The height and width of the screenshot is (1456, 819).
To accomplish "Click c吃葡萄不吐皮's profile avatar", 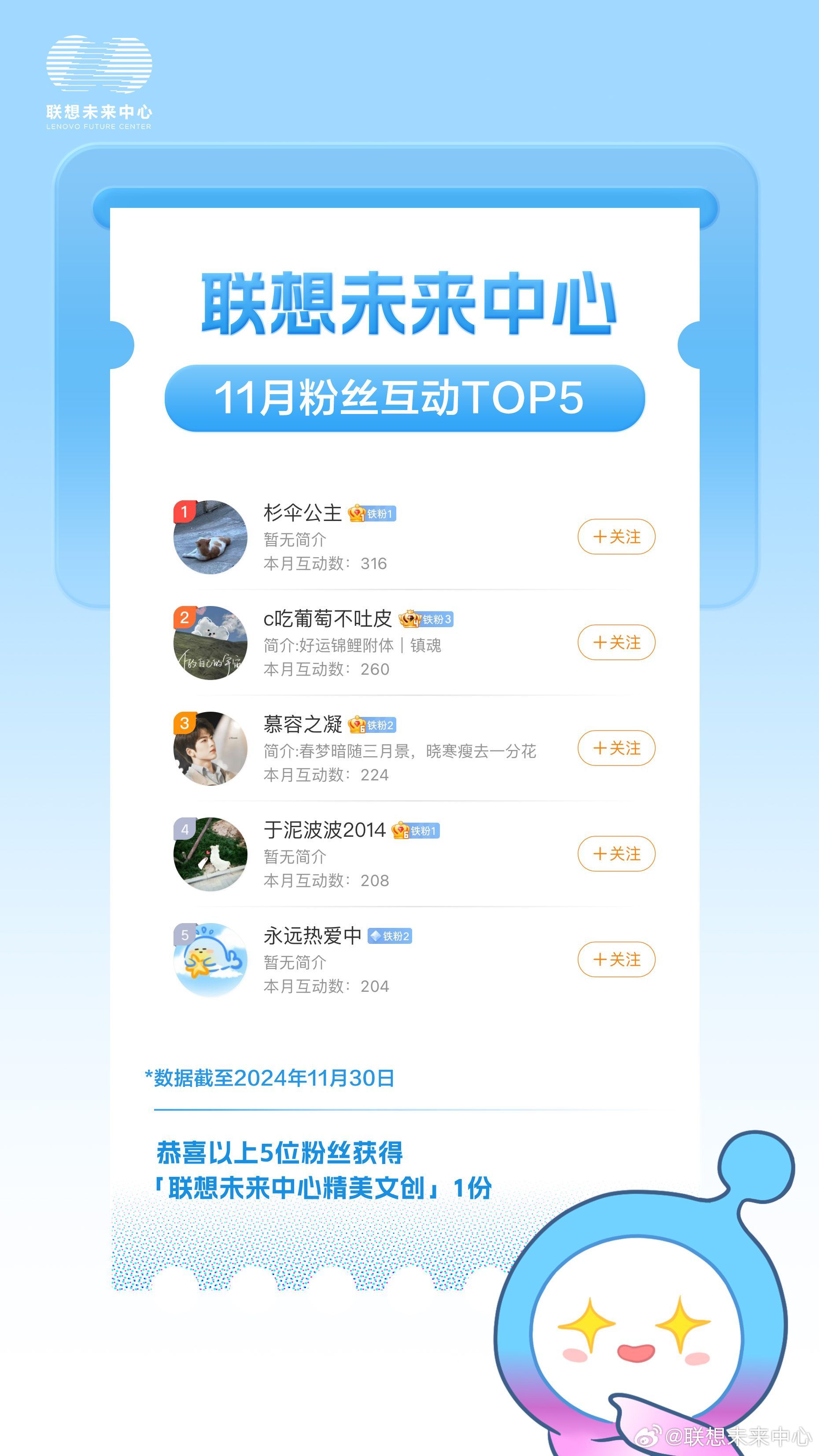I will click(210, 643).
